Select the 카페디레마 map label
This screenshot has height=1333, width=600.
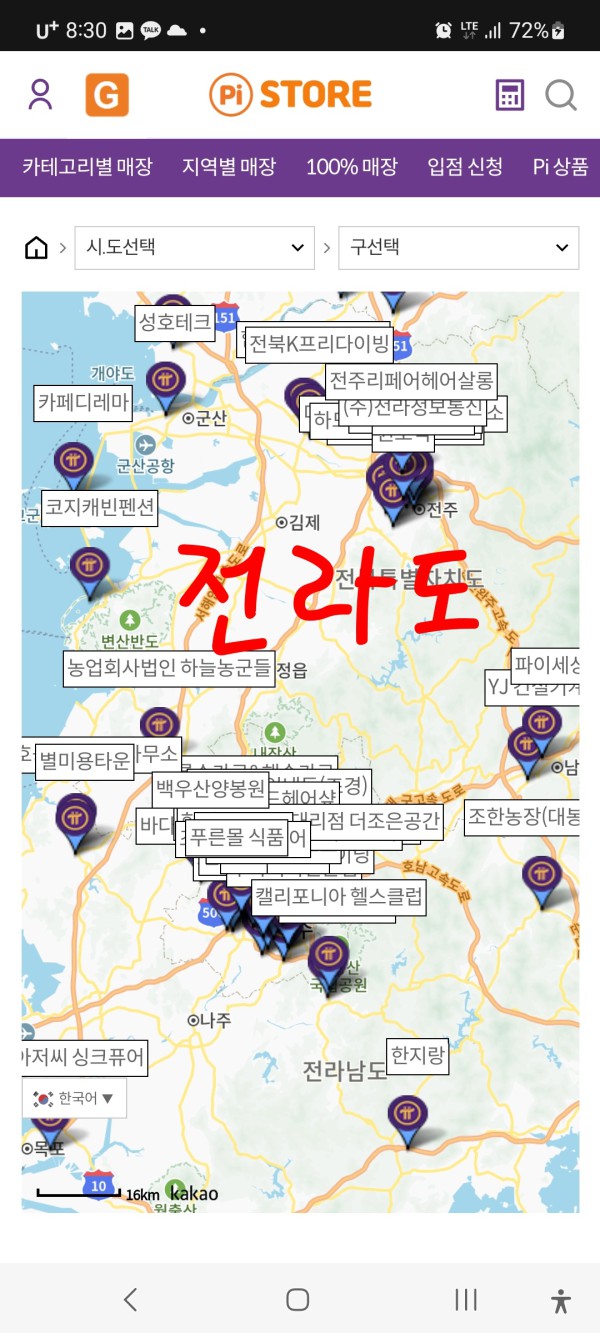[x=84, y=403]
